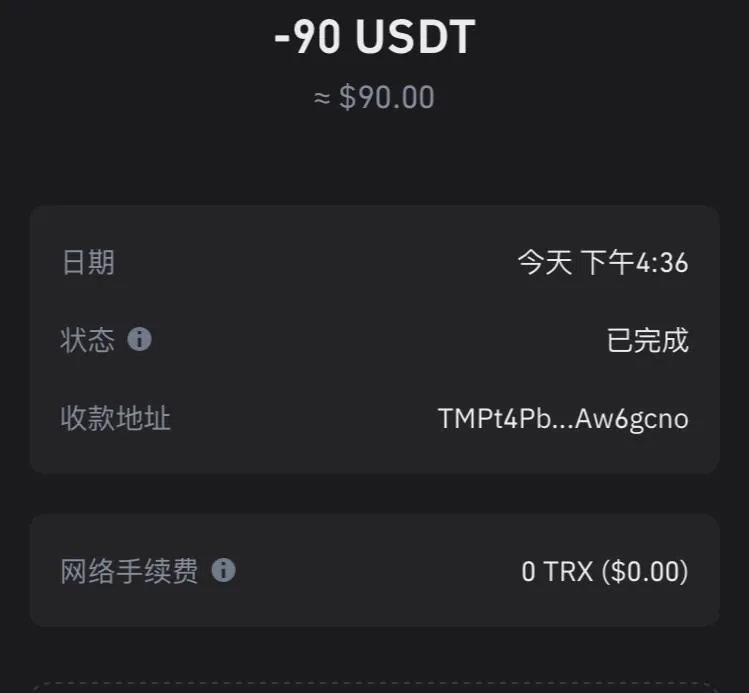749x693 pixels.
Task: Show info about 网络手续费
Action: pos(224,571)
